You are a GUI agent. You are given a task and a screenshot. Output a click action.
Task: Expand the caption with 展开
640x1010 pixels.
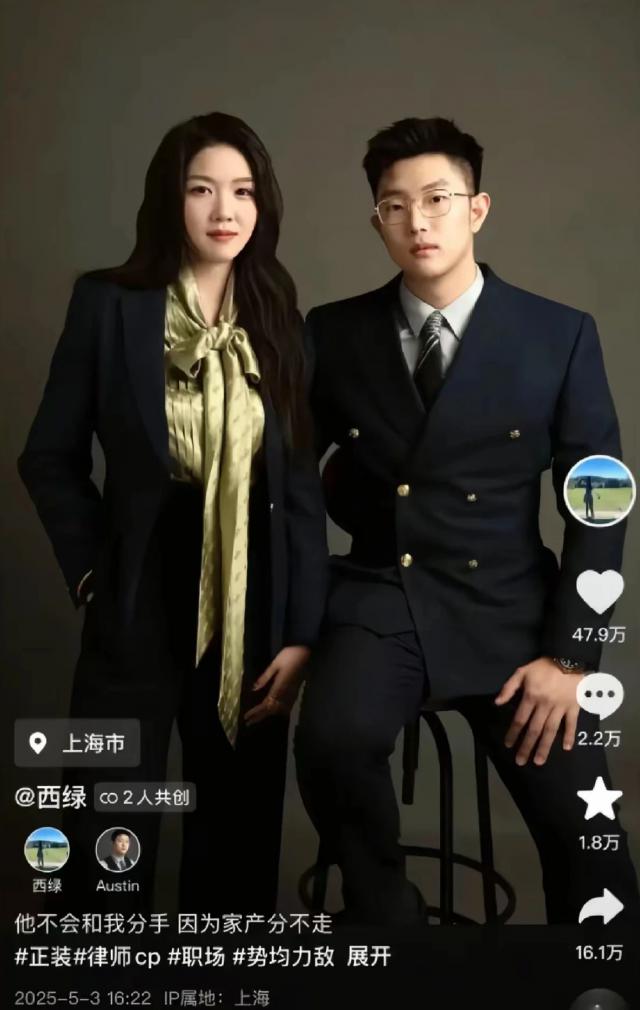(368, 957)
